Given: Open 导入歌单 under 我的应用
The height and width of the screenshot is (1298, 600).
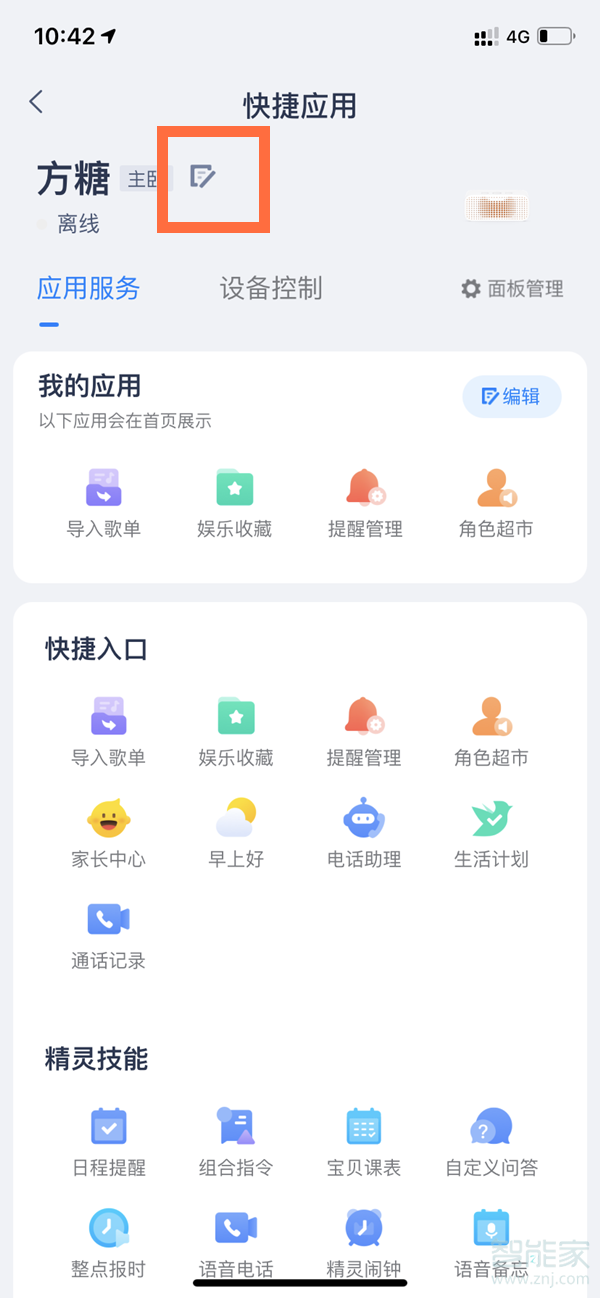Looking at the screenshot, I should (x=104, y=503).
